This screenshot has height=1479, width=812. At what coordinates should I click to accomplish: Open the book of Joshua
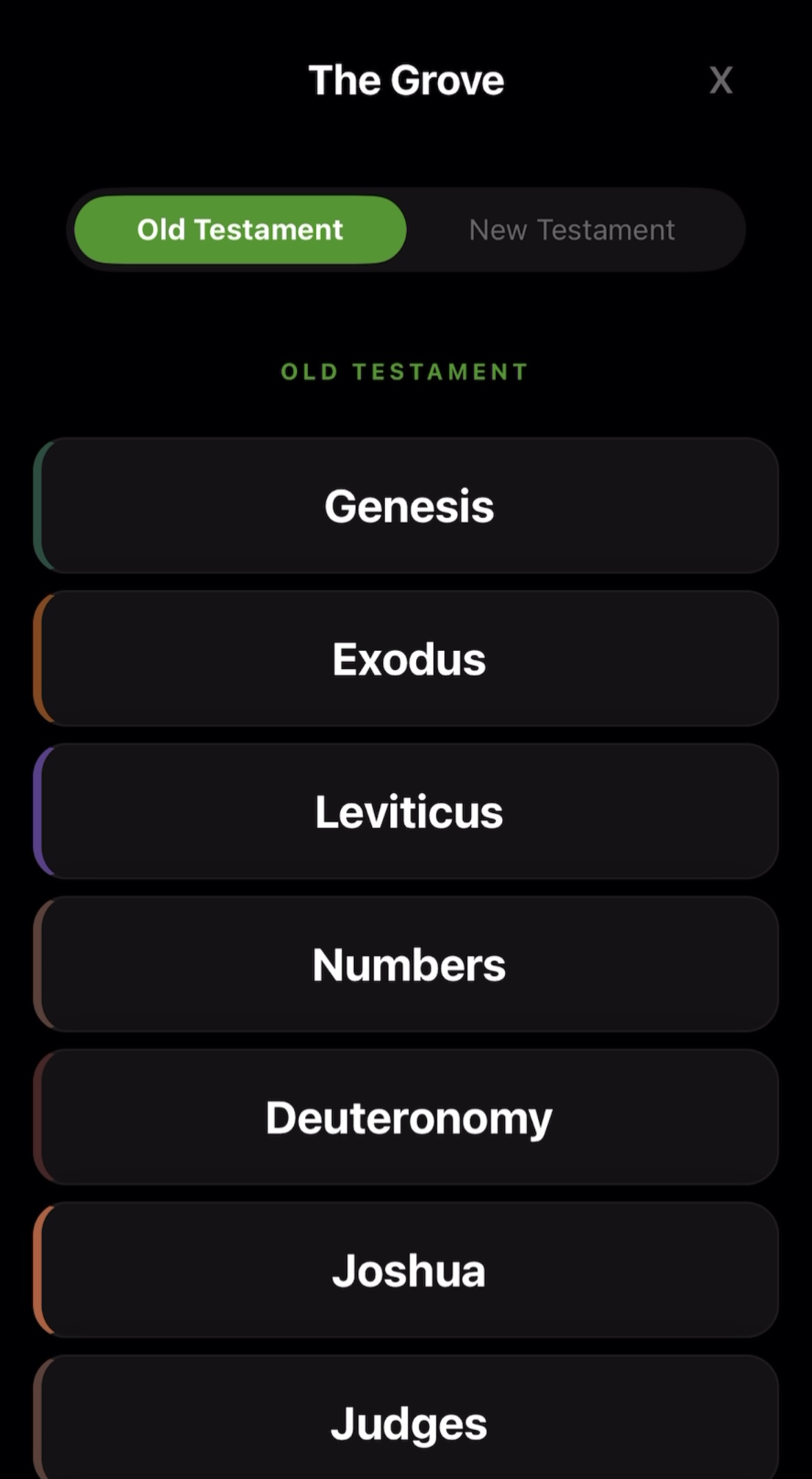pos(406,1270)
